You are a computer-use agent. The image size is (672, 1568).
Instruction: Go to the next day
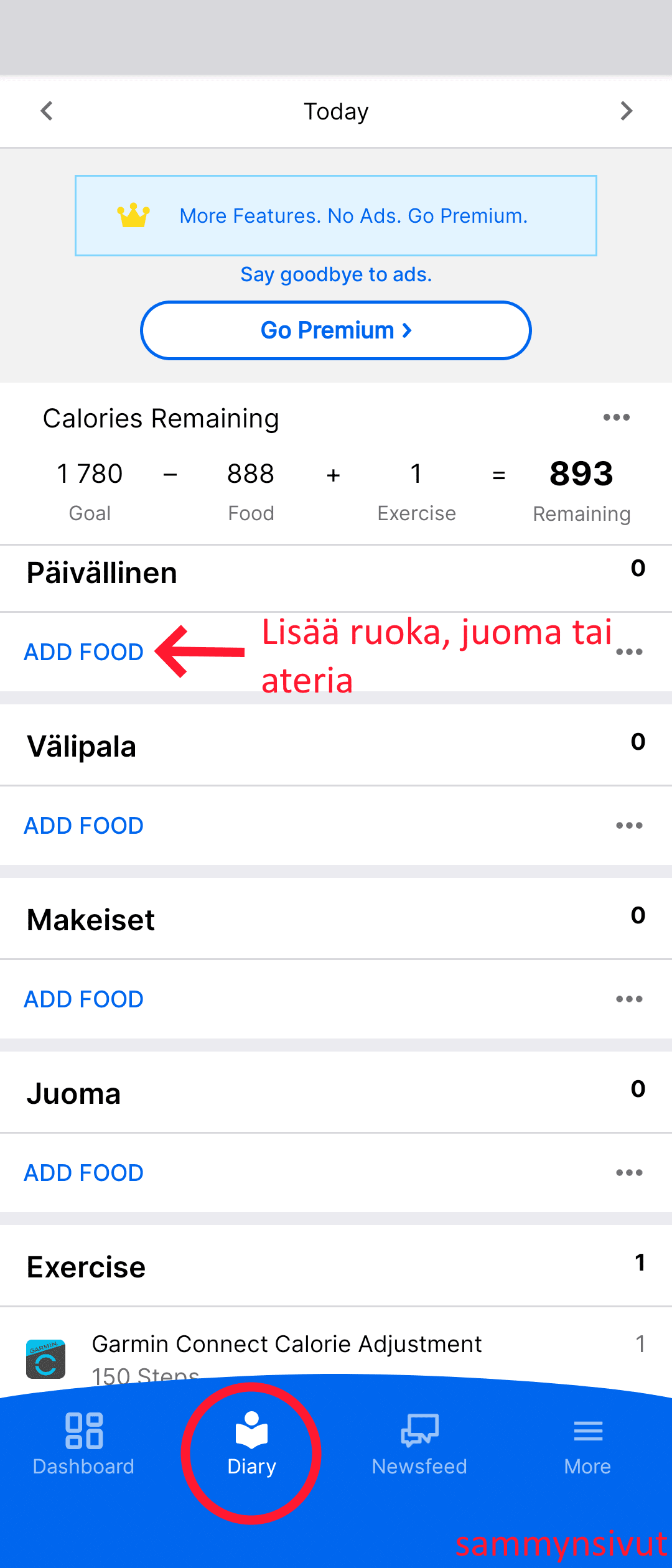(x=626, y=111)
